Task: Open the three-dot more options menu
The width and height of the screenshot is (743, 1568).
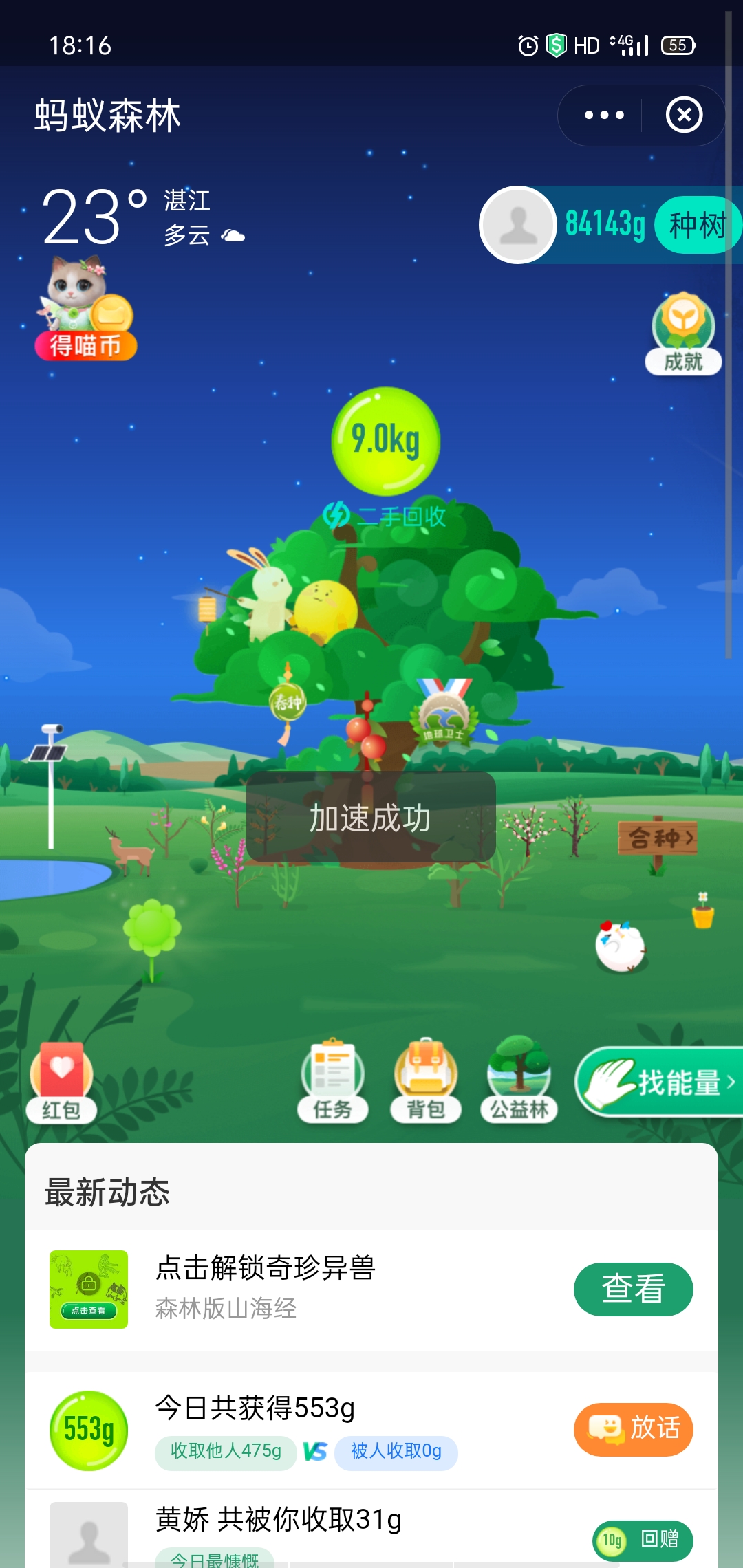Action: tap(604, 116)
